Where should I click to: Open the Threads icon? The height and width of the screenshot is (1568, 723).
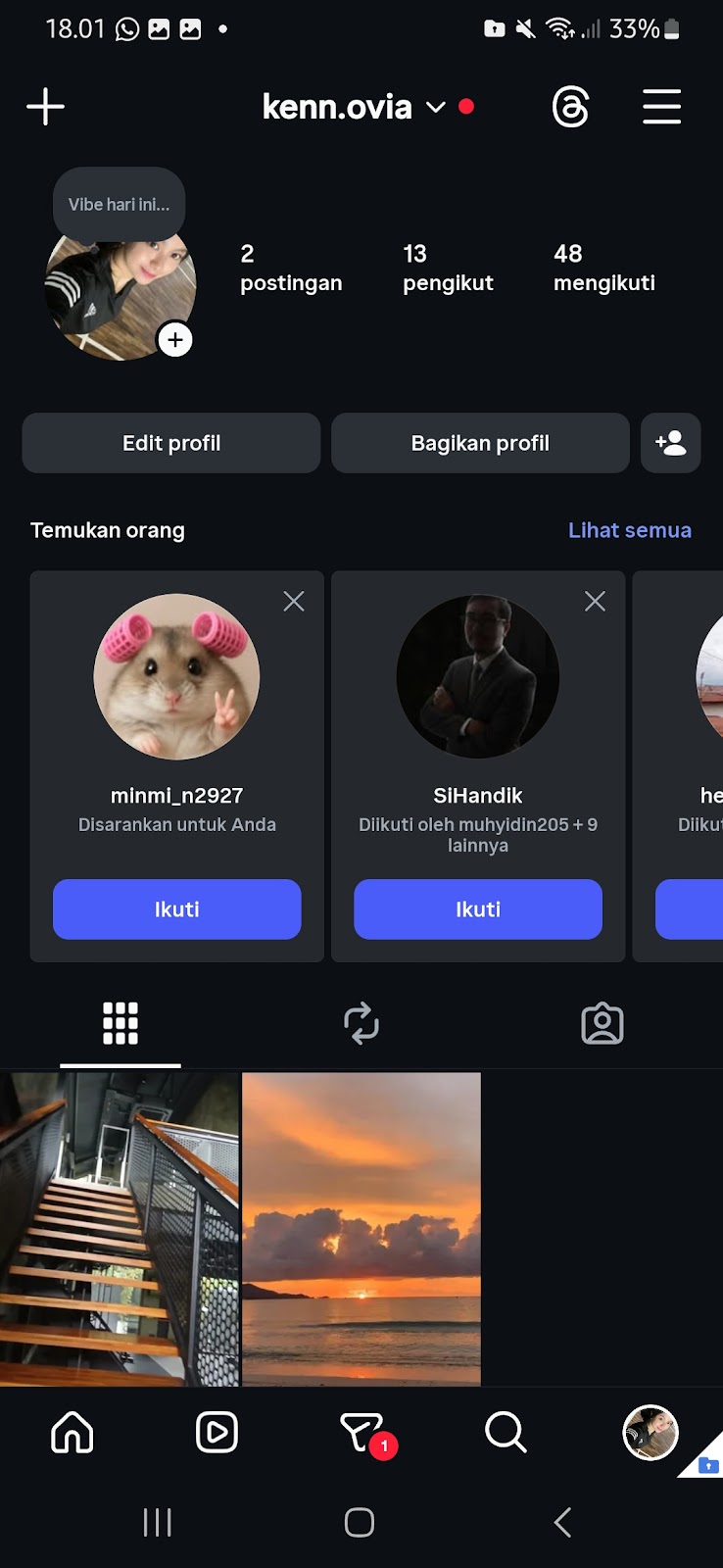point(570,107)
